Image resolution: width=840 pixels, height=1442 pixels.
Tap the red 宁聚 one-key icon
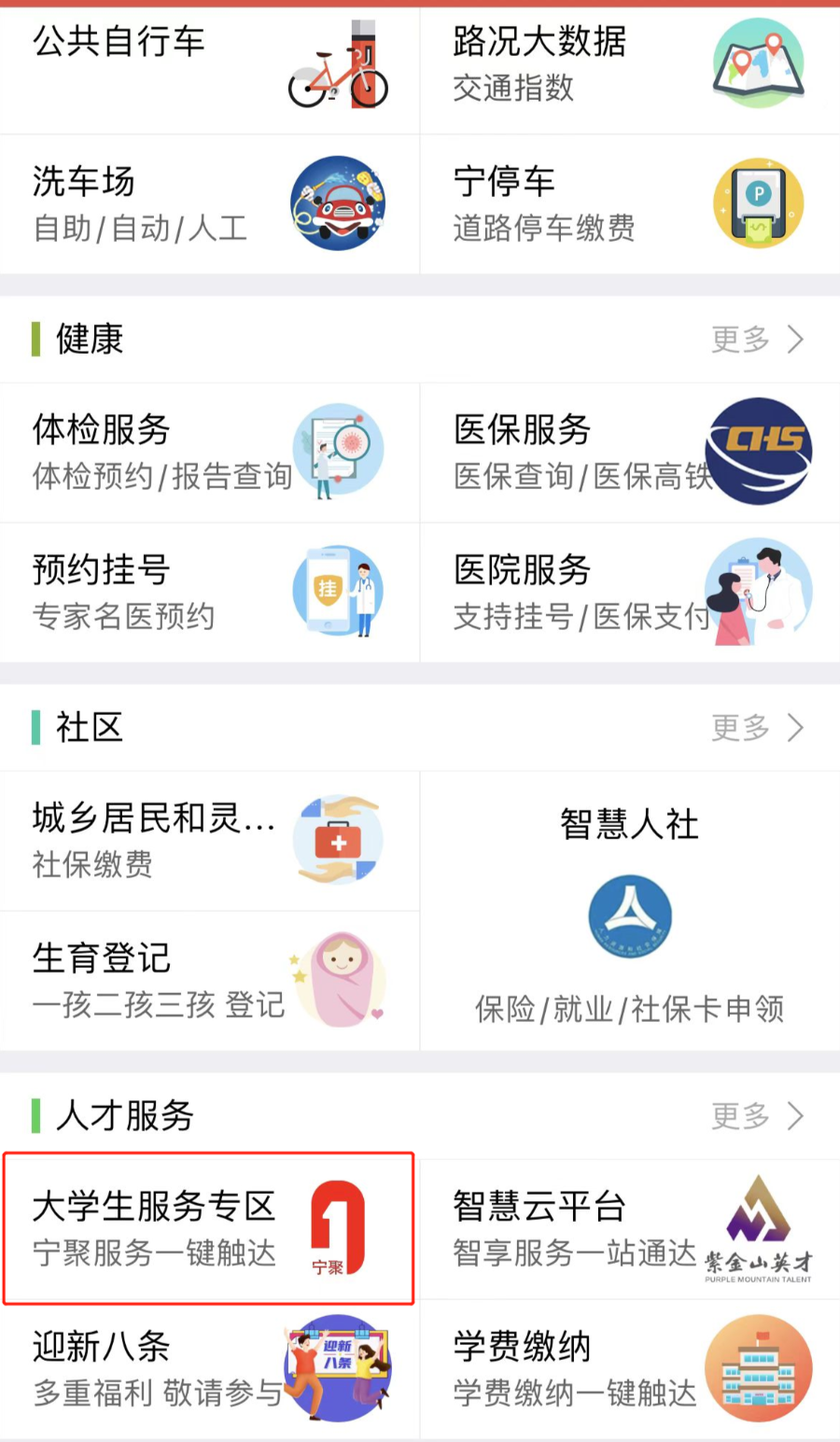339,1229
